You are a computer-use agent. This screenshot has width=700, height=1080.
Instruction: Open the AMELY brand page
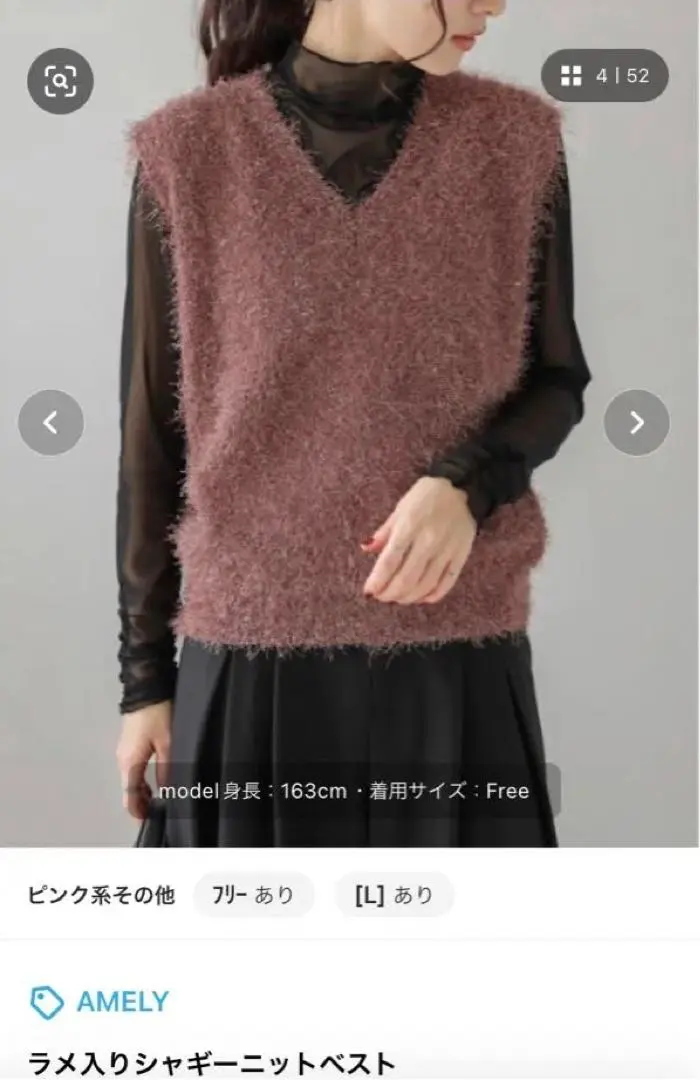point(100,1001)
